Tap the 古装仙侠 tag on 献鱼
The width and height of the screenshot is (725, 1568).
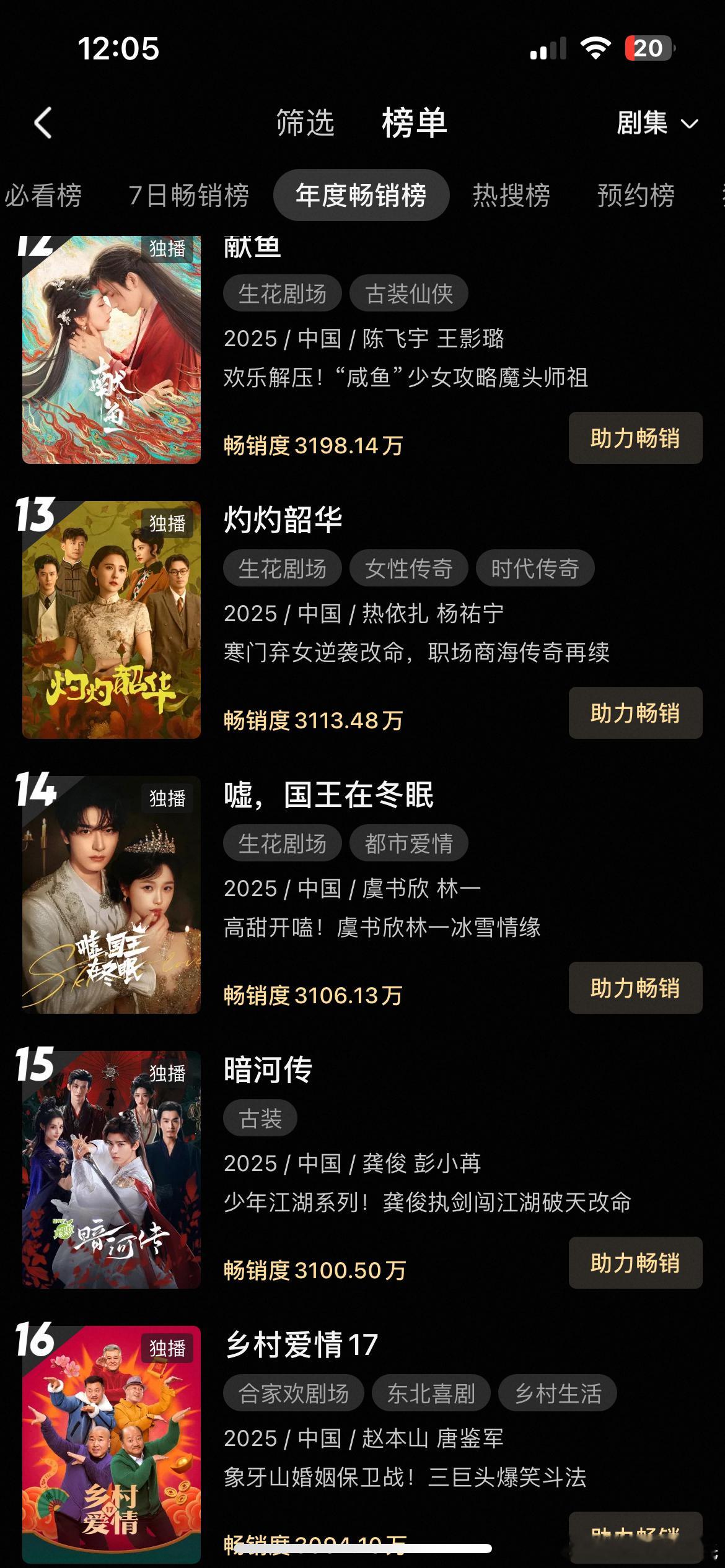pyautogui.click(x=408, y=294)
